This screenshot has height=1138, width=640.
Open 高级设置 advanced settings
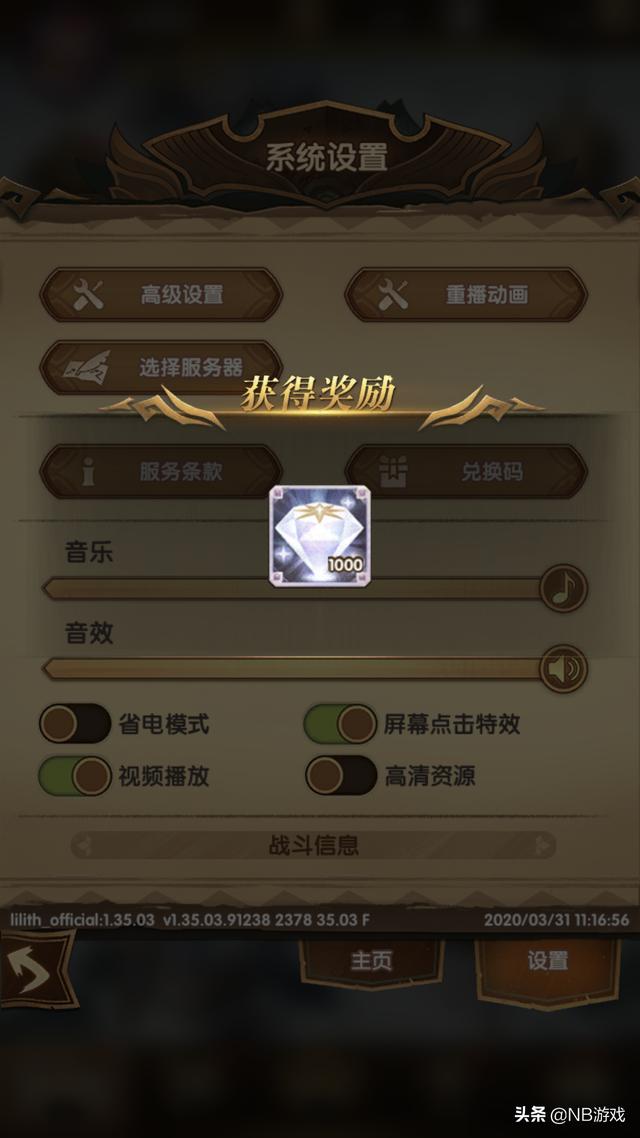(x=160, y=295)
